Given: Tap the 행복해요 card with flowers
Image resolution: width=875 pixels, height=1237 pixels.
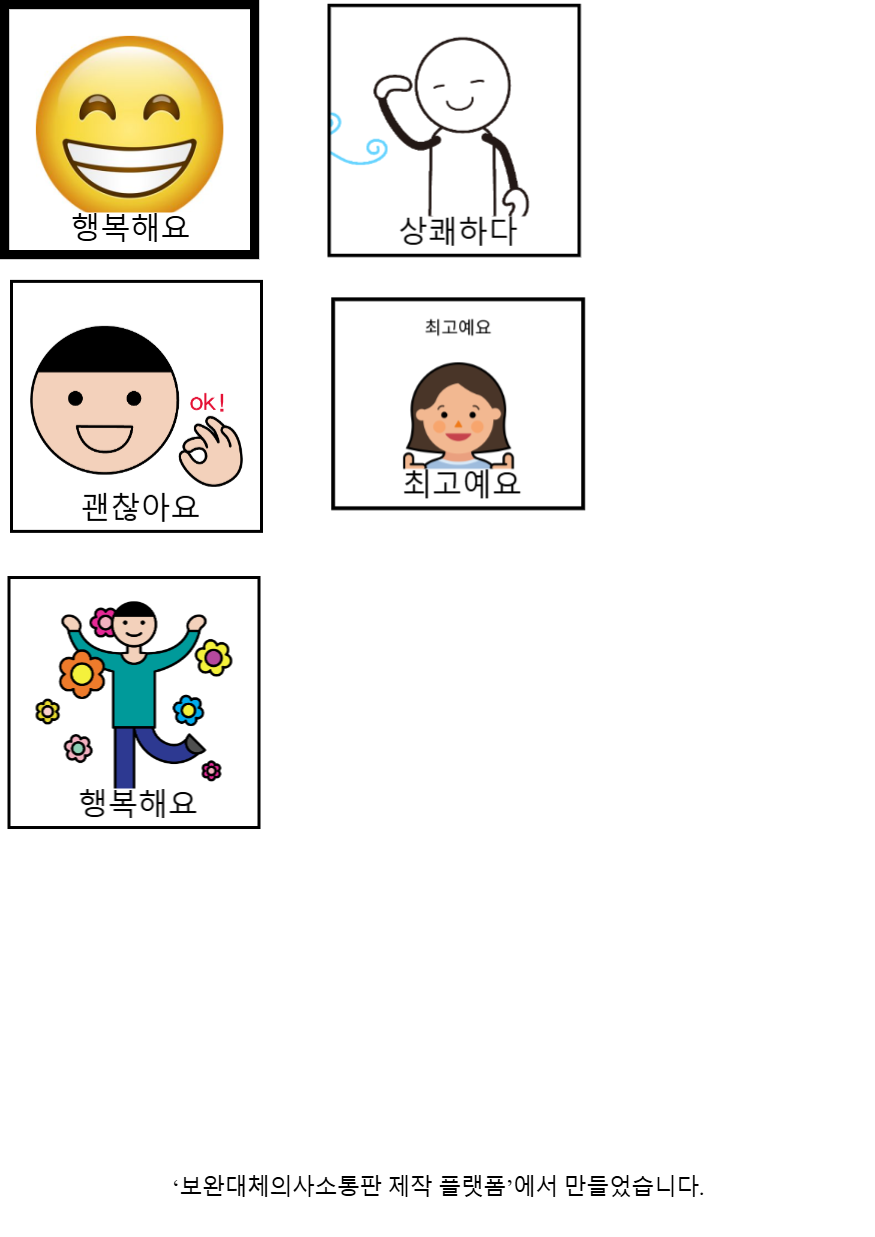Looking at the screenshot, I should pyautogui.click(x=137, y=715).
